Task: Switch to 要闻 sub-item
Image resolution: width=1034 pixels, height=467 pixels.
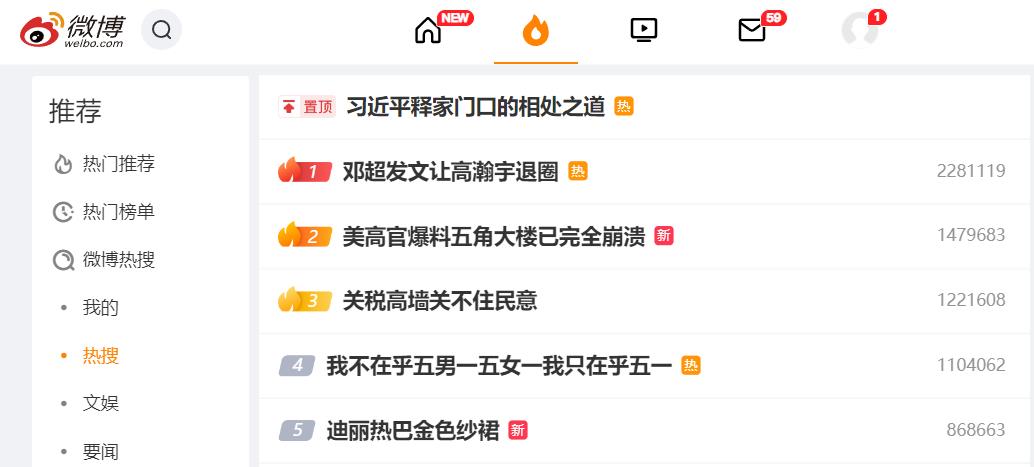Action: click(100, 452)
